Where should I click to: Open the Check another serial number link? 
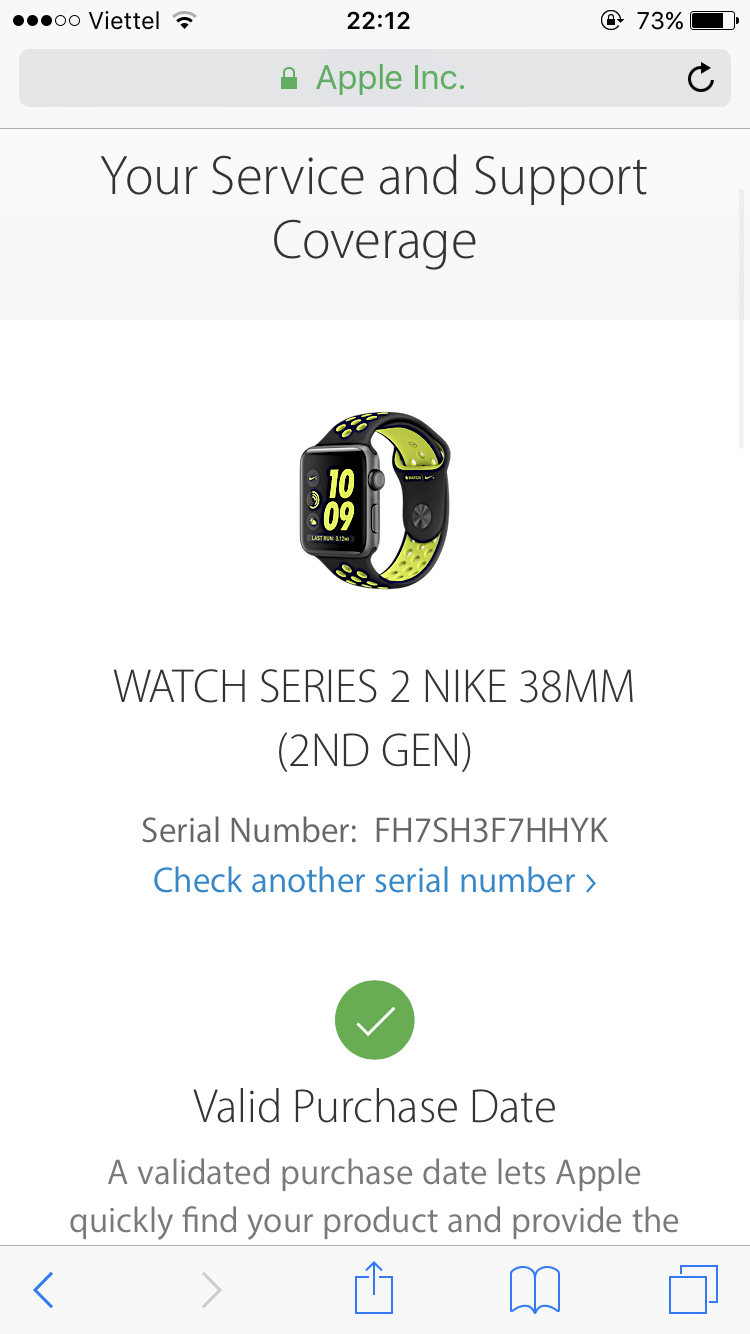[375, 880]
